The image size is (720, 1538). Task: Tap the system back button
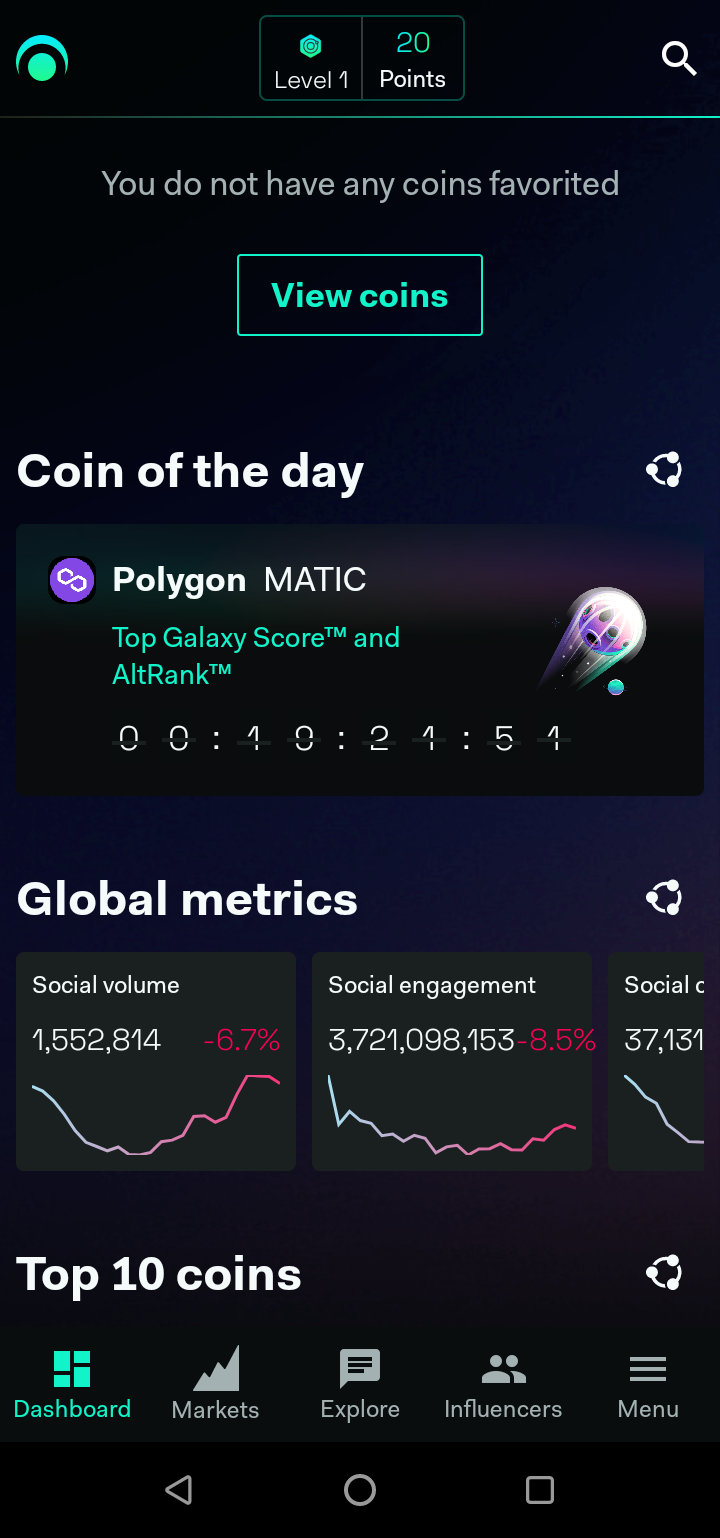pyautogui.click(x=179, y=1490)
